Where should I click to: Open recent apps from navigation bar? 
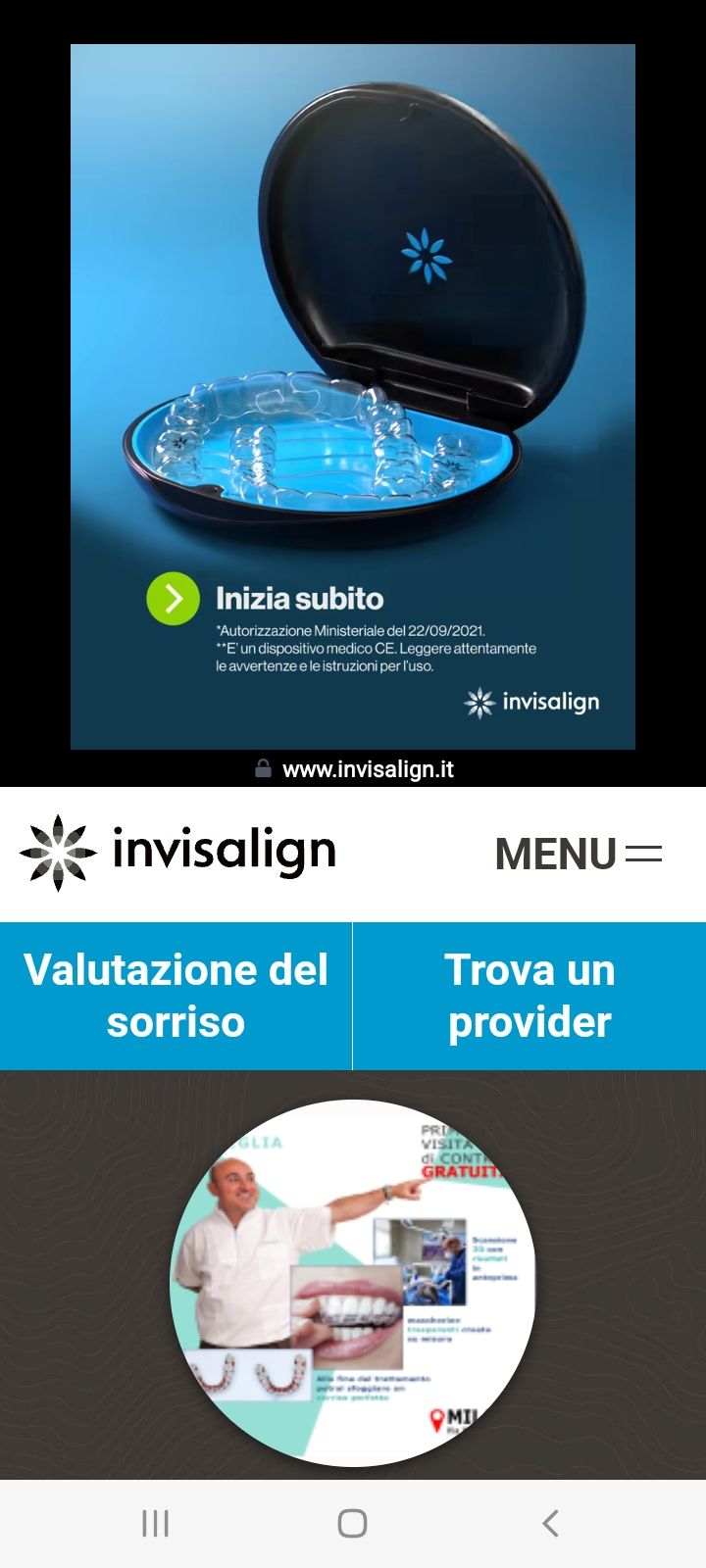click(x=155, y=1523)
